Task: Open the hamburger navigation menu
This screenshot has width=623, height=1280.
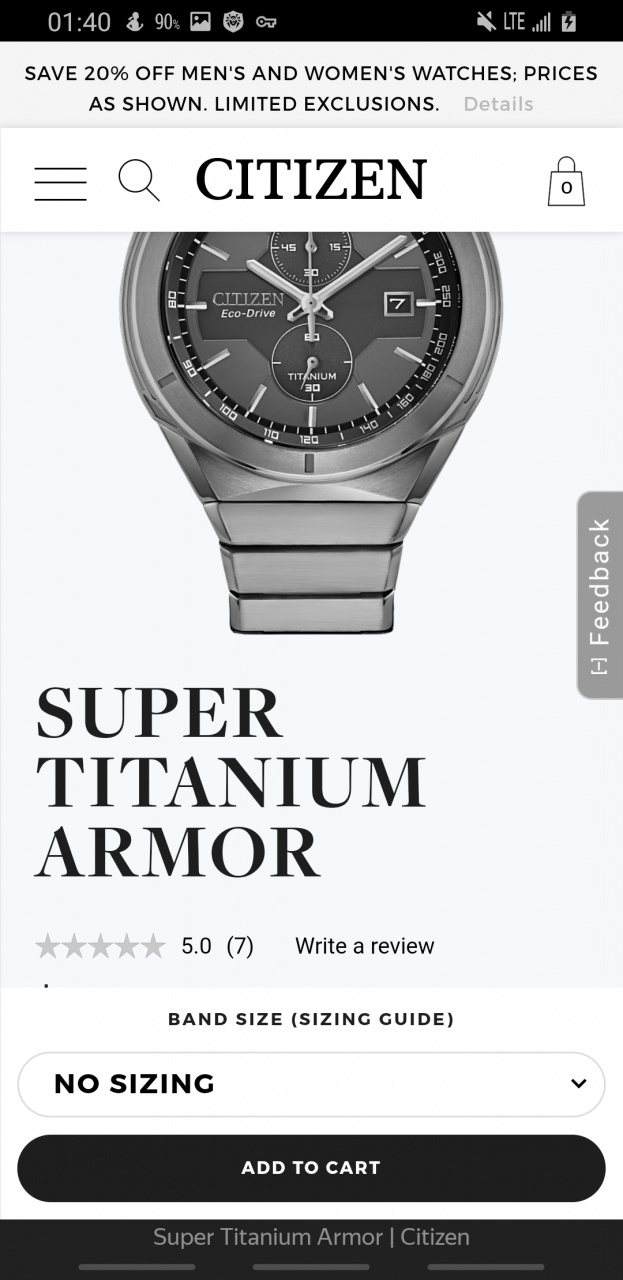Action: (x=60, y=183)
